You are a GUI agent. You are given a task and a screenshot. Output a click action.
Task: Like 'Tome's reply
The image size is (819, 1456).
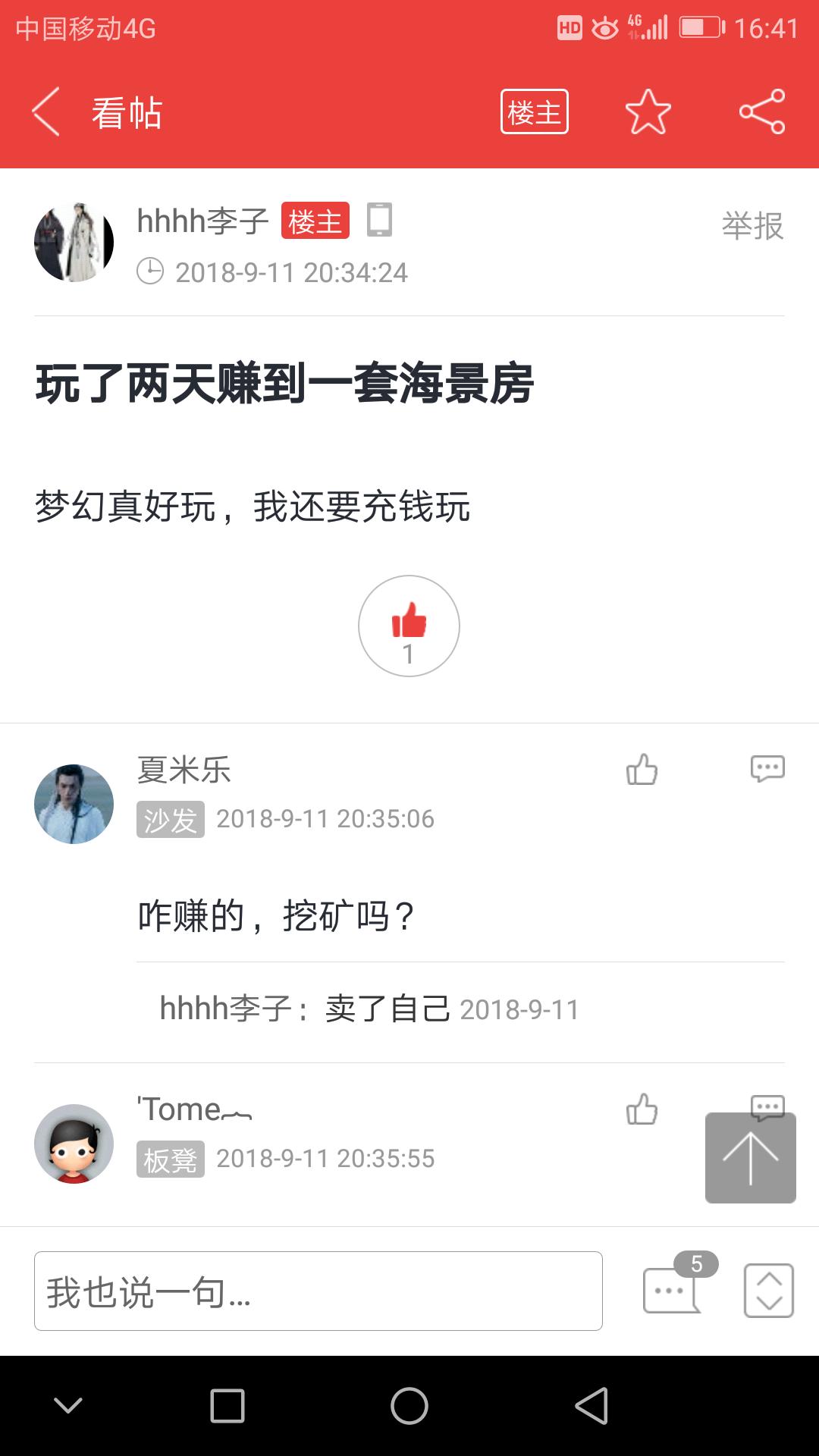pos(642,1109)
